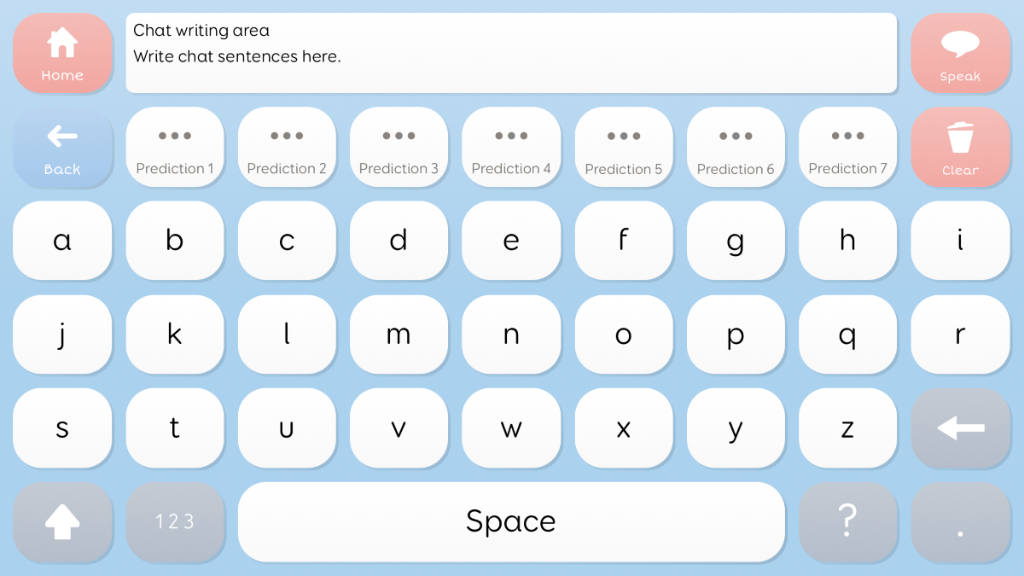Choose Prediction 4 suggestion
This screenshot has height=576, width=1024.
[x=511, y=147]
